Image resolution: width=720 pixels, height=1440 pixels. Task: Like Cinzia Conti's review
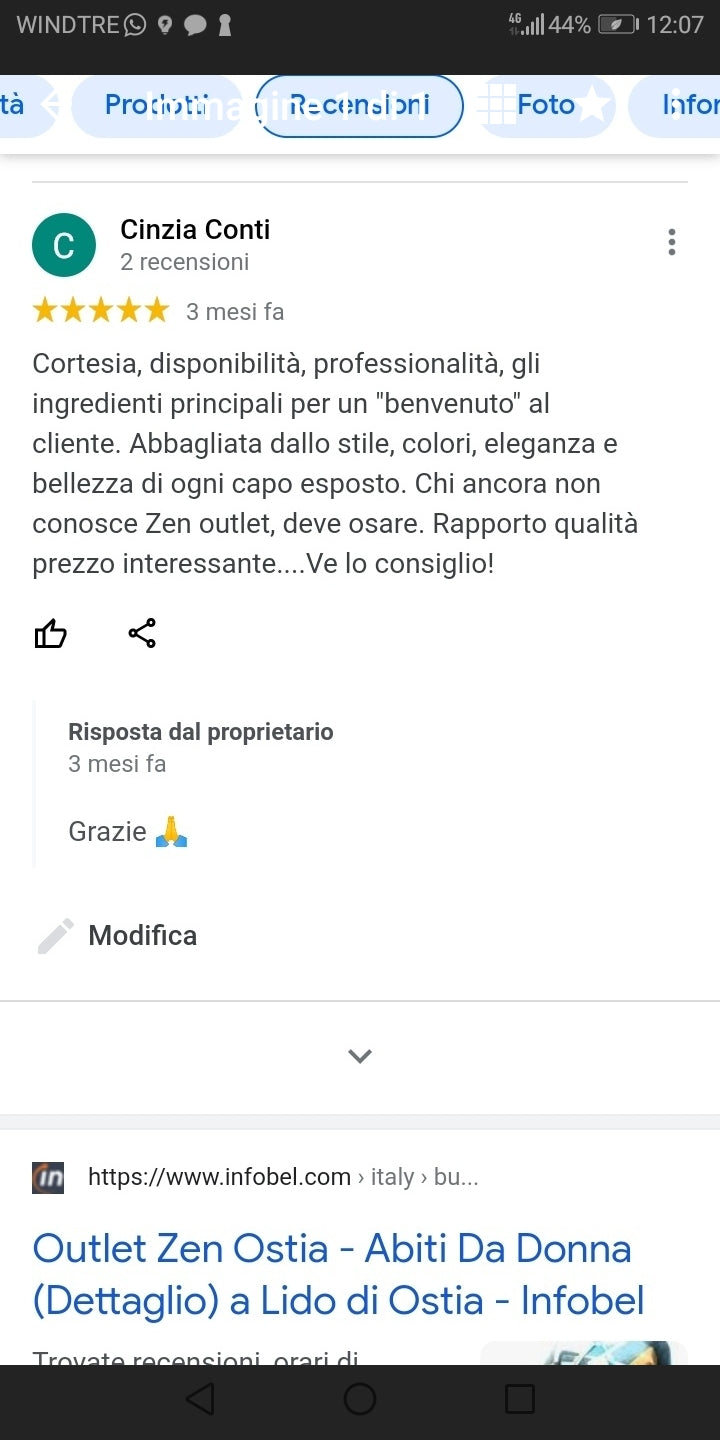click(50, 633)
